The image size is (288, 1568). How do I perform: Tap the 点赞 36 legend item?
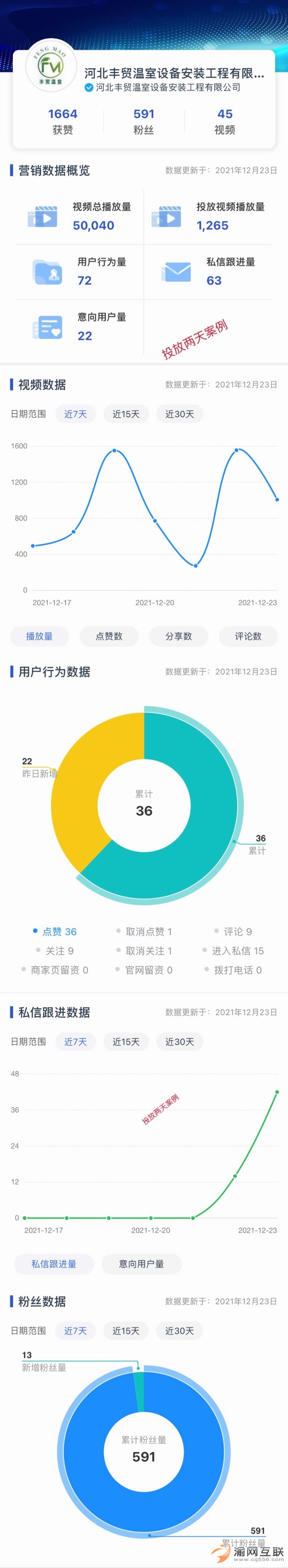point(59,931)
